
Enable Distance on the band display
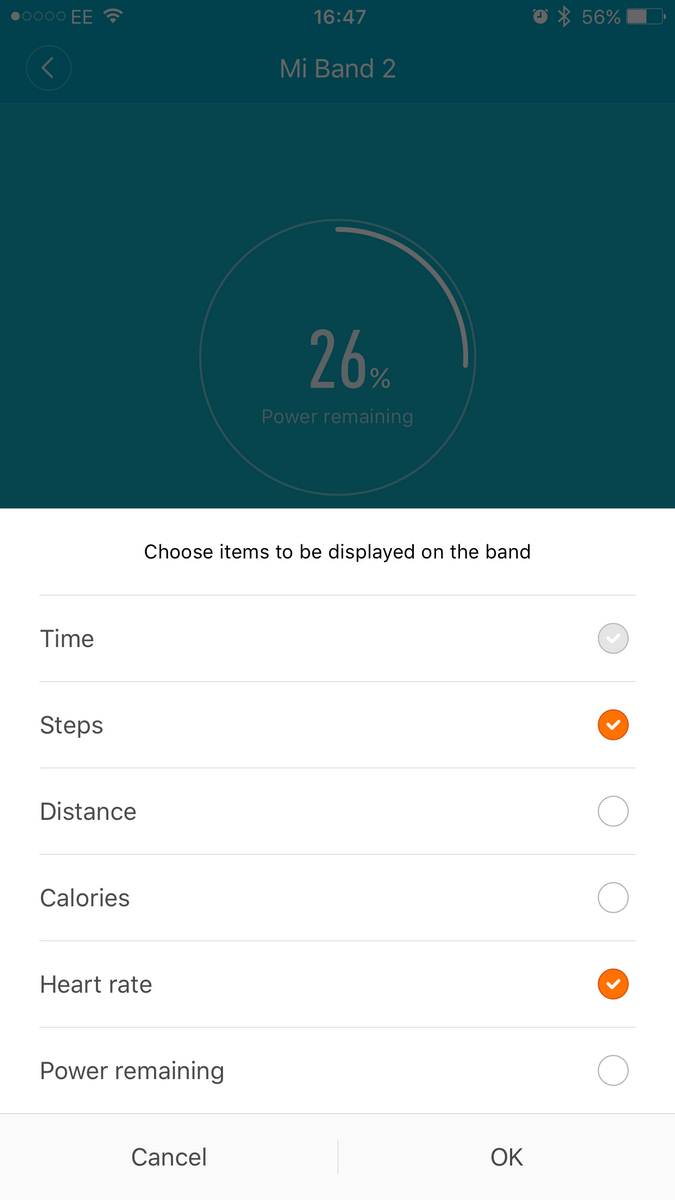613,811
